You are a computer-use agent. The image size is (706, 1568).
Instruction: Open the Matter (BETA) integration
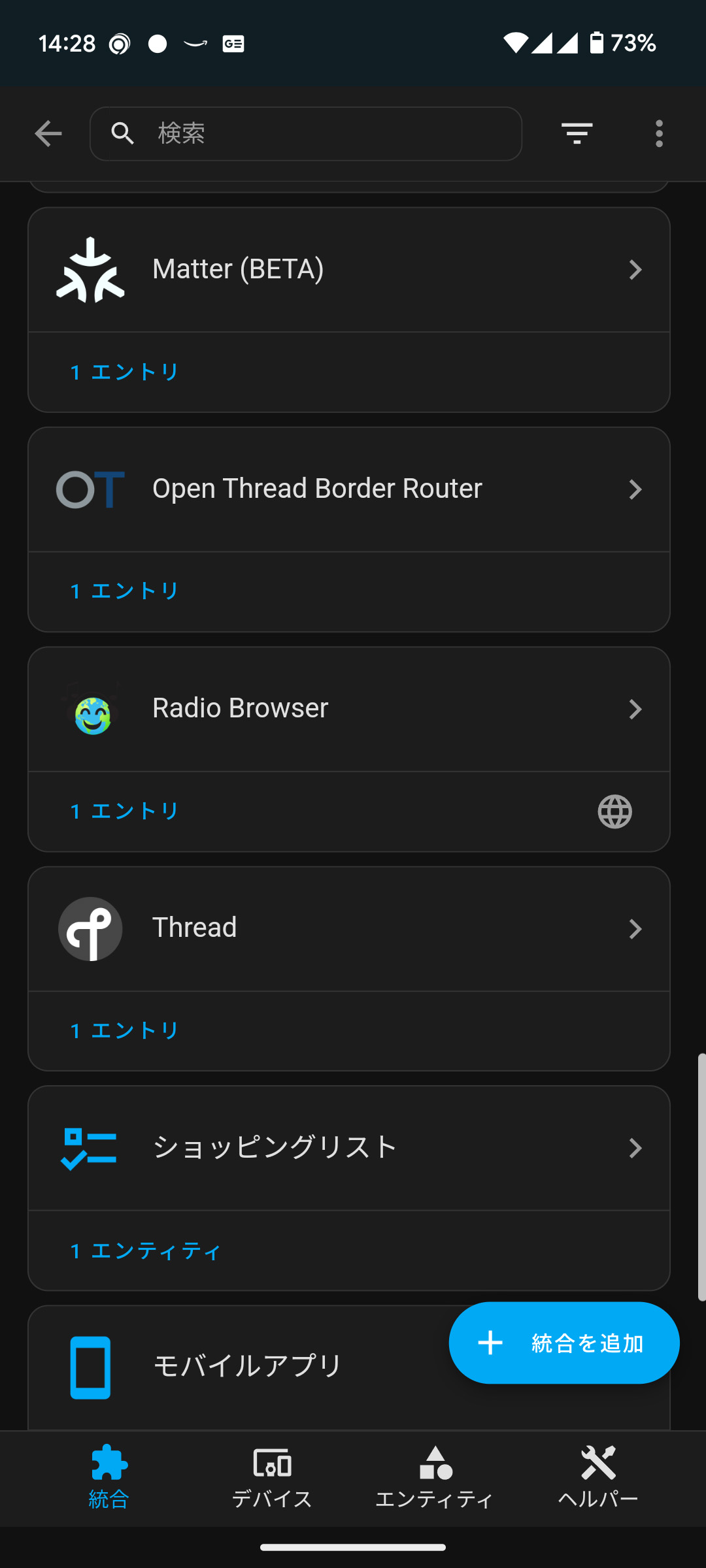(348, 270)
